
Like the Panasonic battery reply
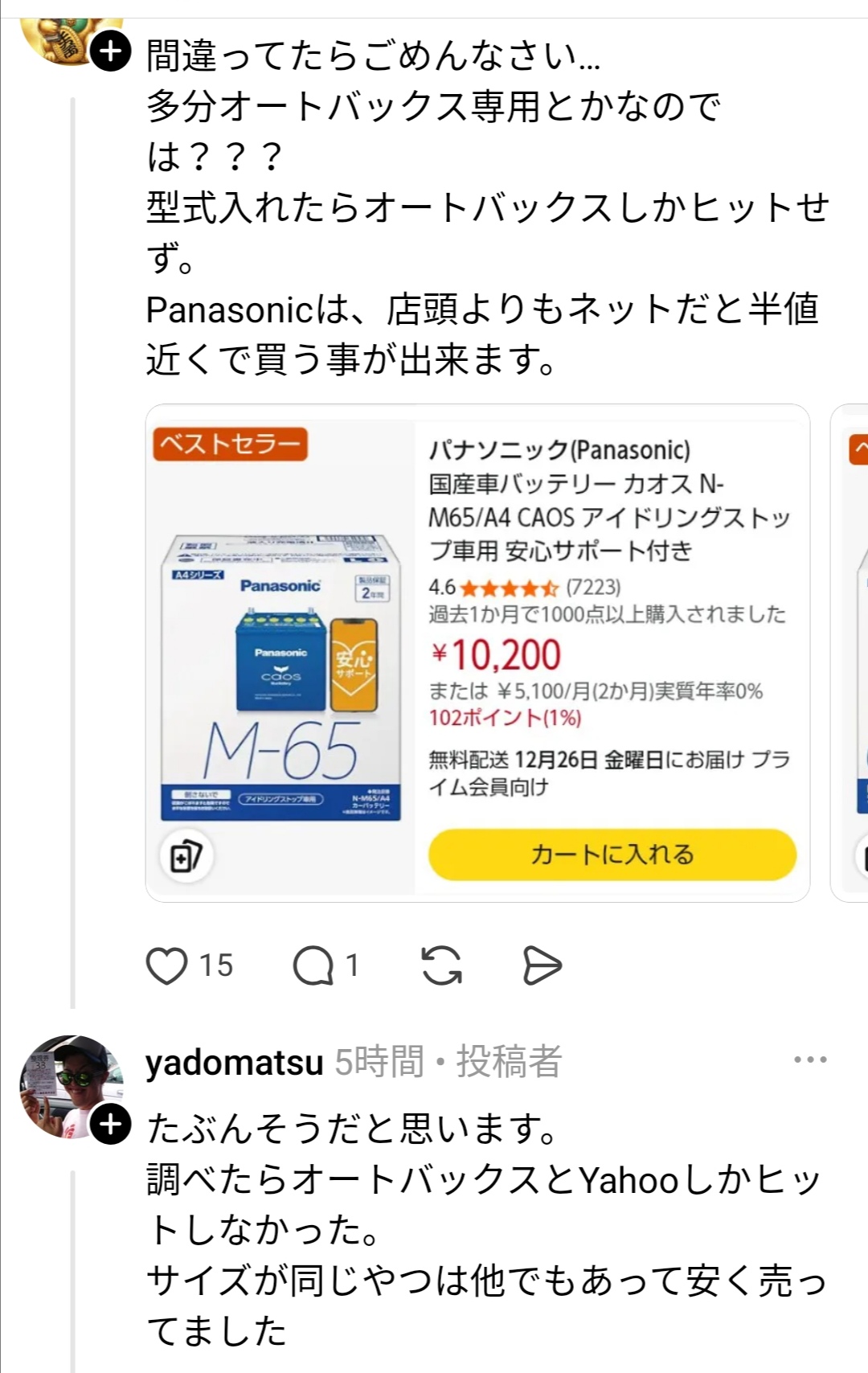click(x=167, y=965)
